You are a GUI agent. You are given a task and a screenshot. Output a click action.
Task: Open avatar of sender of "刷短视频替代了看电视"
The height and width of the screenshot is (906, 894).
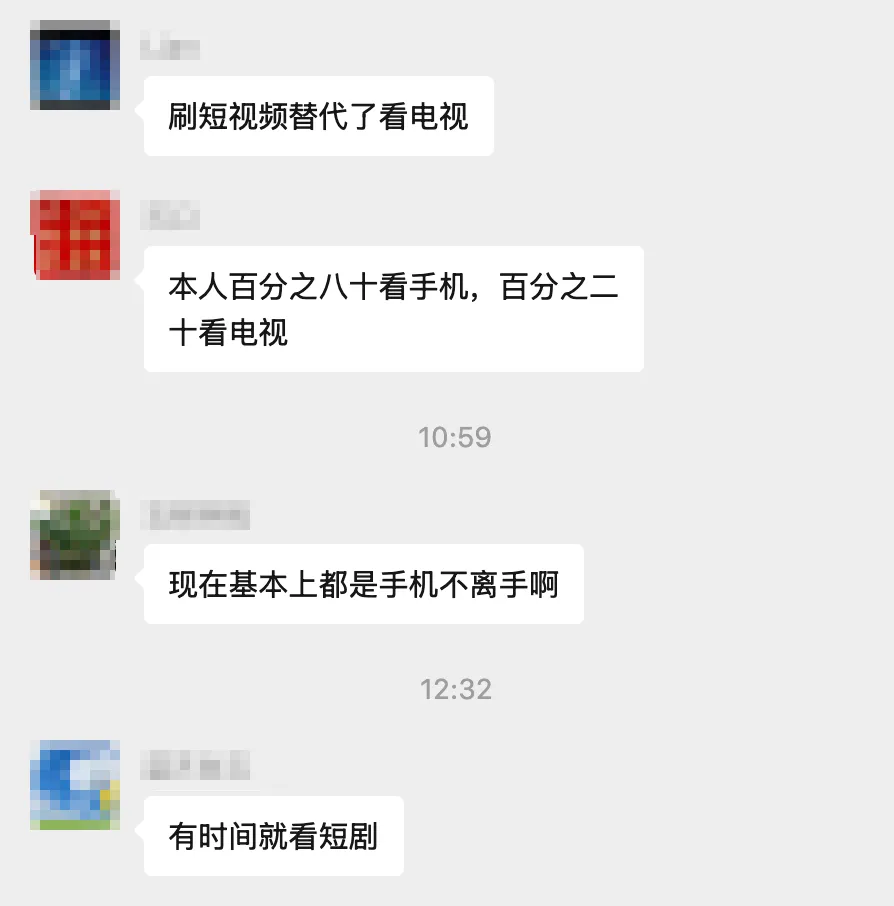coord(75,69)
